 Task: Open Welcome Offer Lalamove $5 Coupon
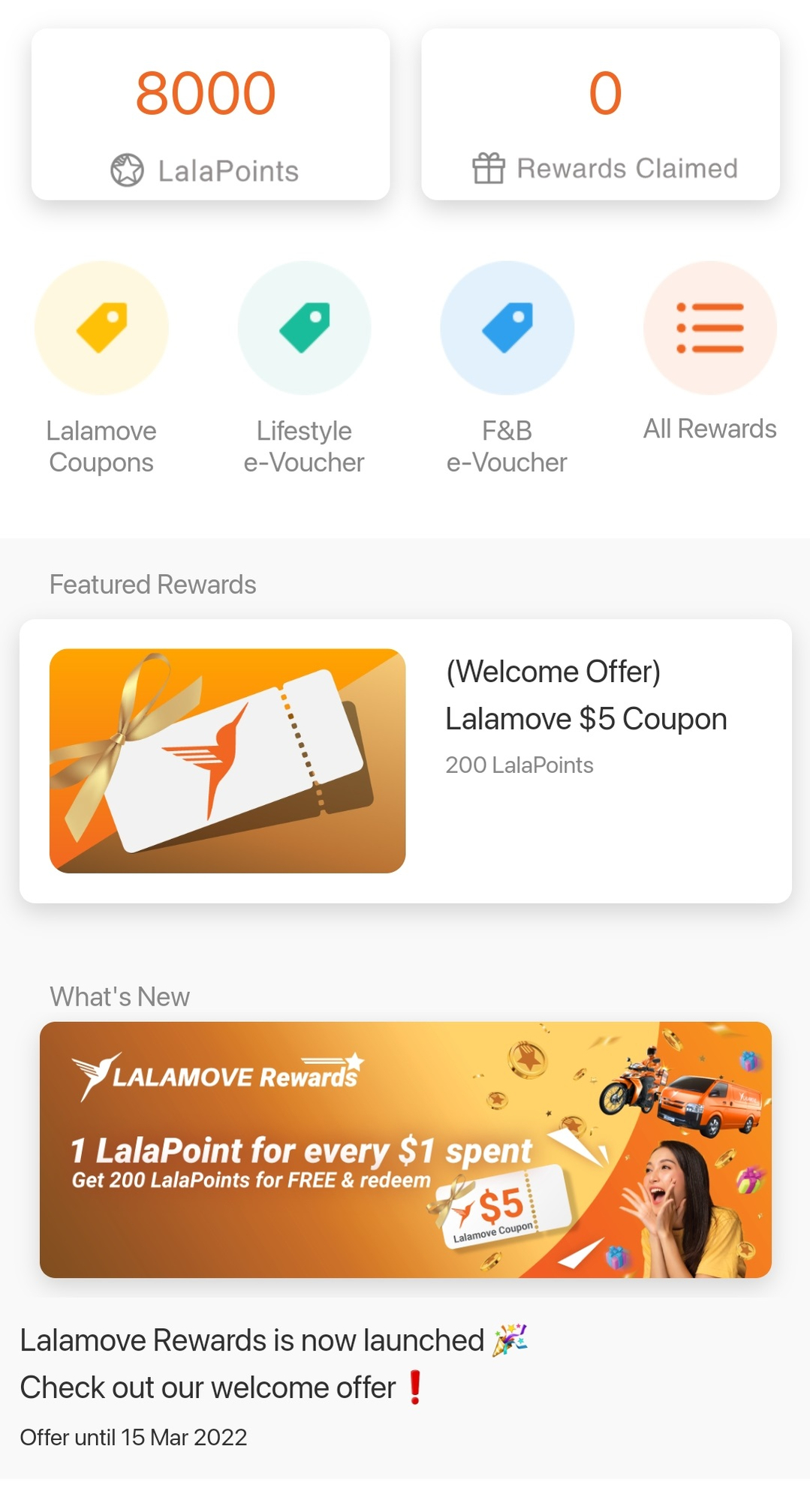[405, 760]
